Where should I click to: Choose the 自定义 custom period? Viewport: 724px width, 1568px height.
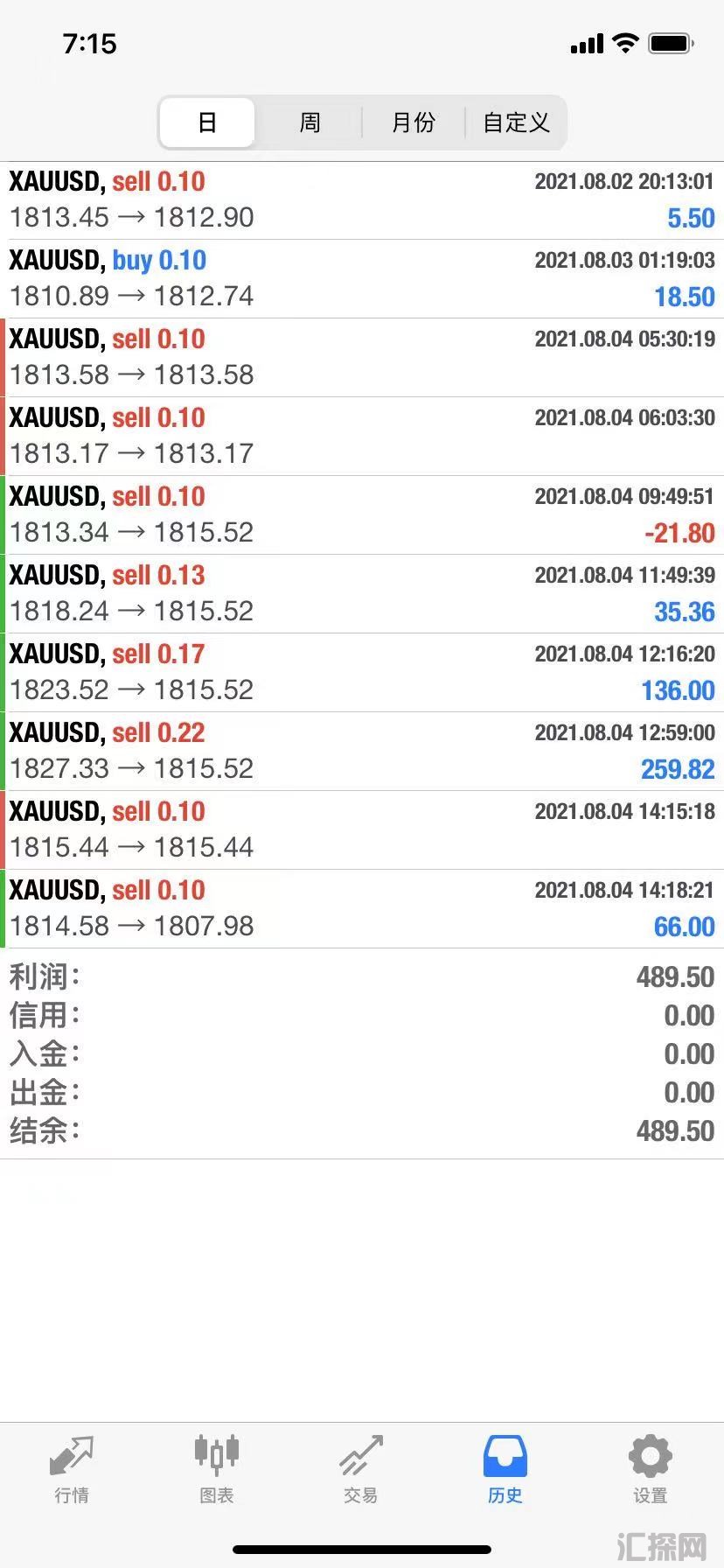click(516, 122)
